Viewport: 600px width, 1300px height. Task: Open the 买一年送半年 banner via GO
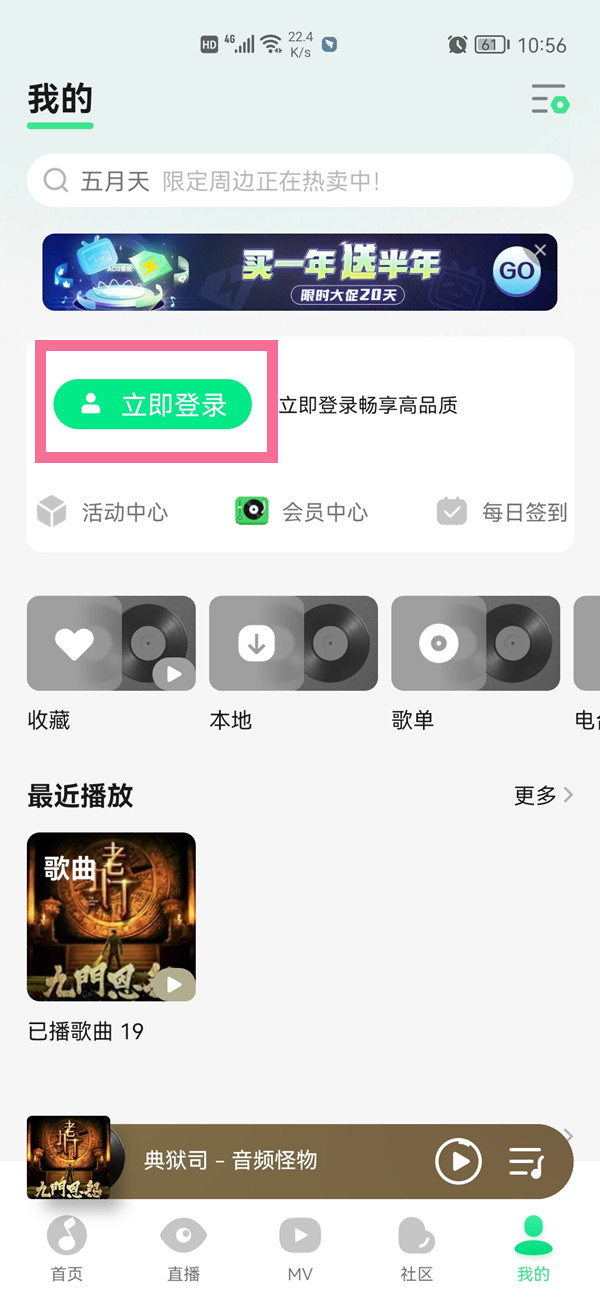click(516, 272)
